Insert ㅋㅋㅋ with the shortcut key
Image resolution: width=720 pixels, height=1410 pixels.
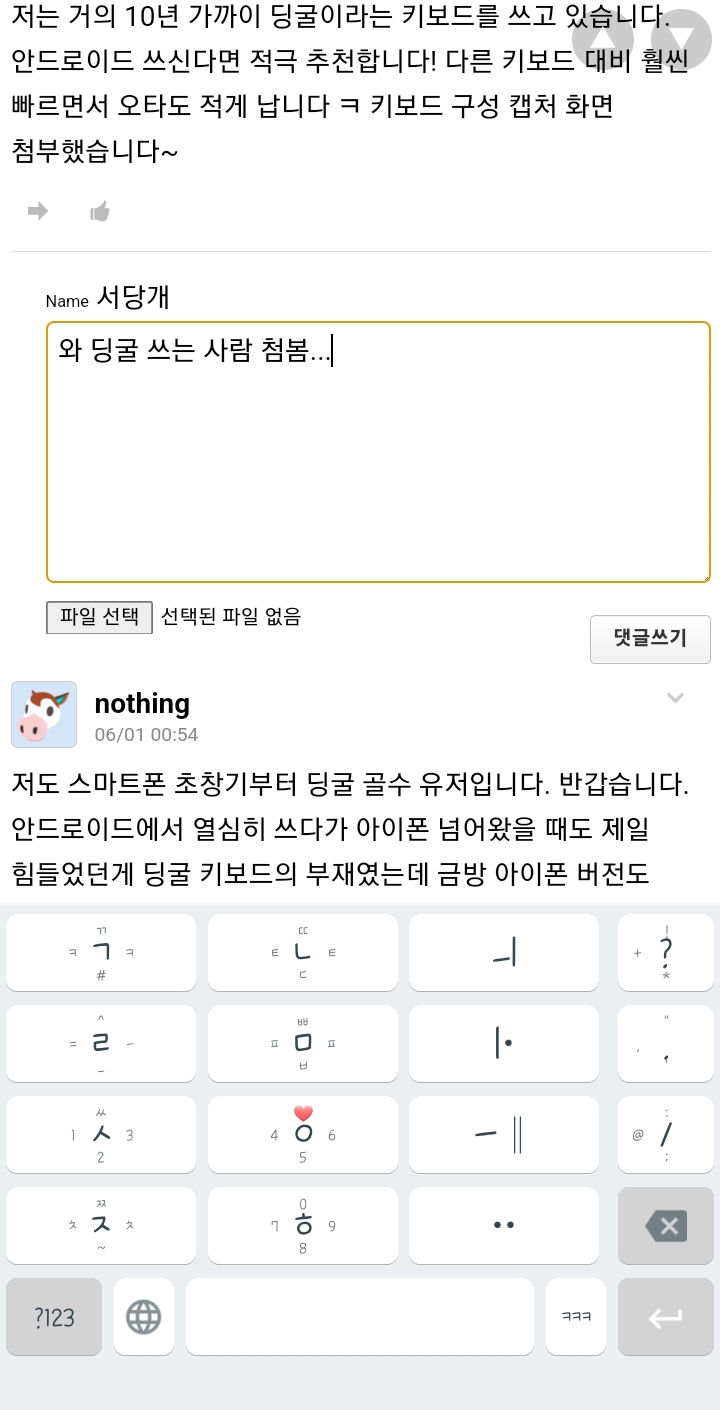(x=576, y=1317)
